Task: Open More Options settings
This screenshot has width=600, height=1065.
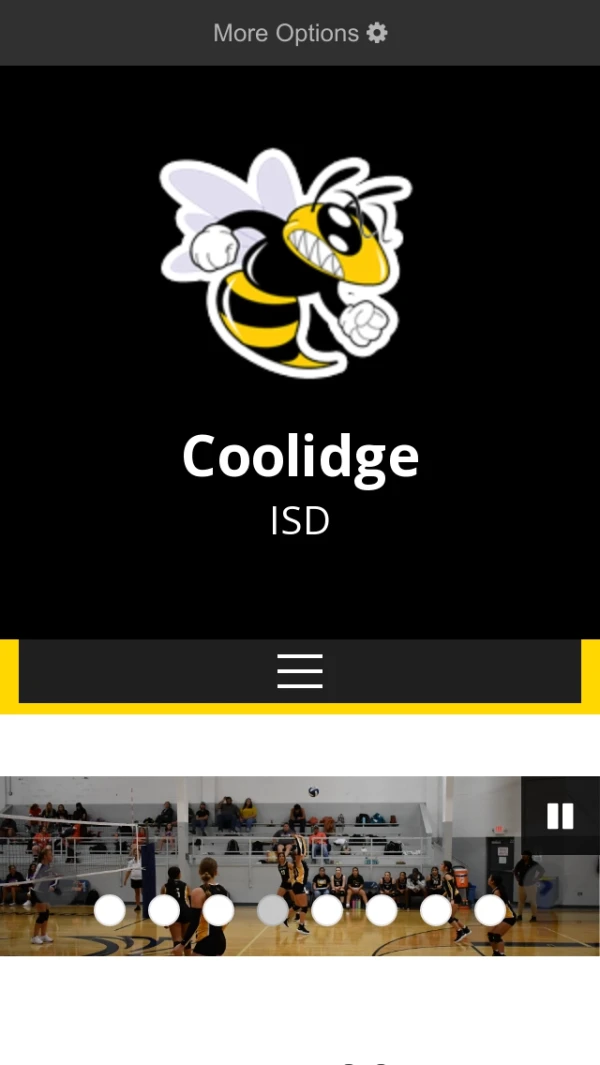Action: (299, 33)
